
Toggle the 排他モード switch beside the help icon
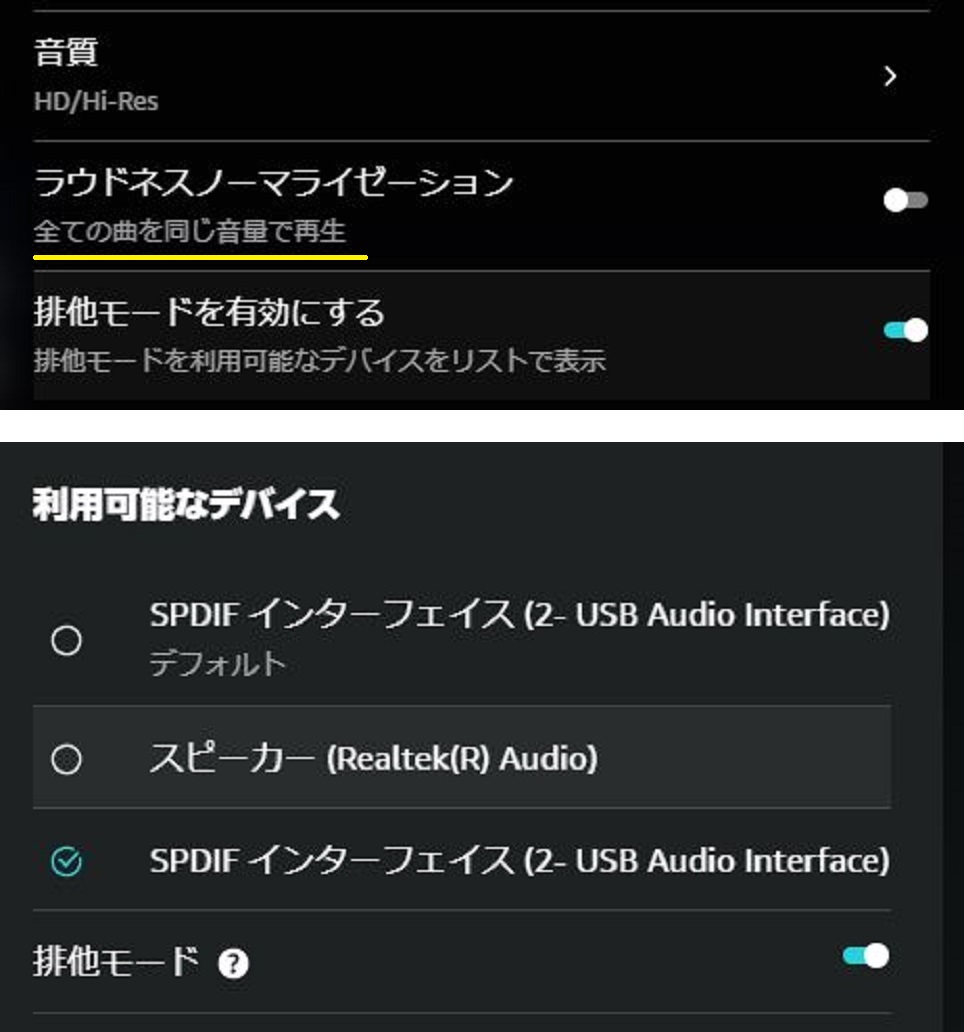[865, 957]
